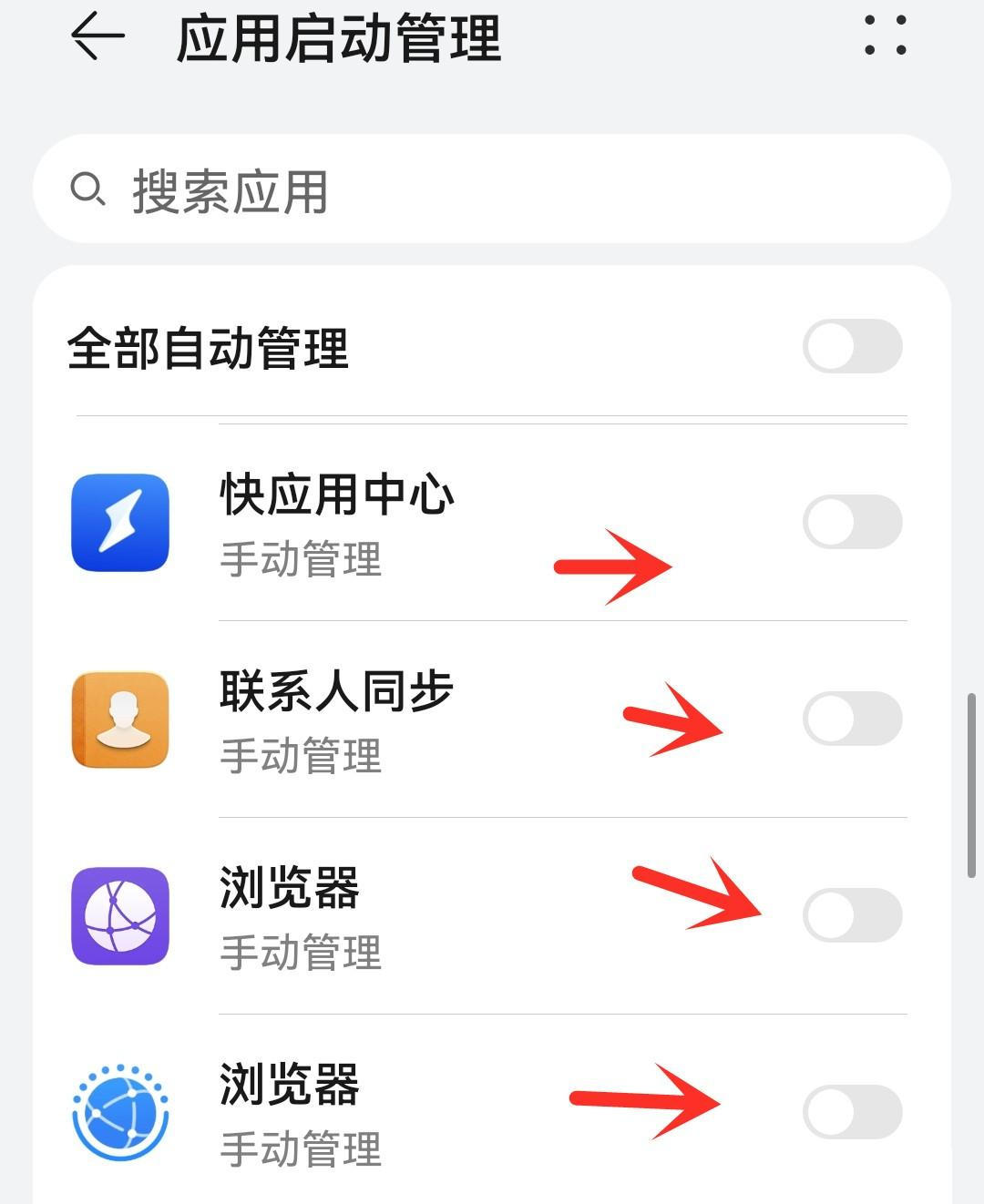
Task: Enable the 联系人同步 launch toggle
Action: 853,719
